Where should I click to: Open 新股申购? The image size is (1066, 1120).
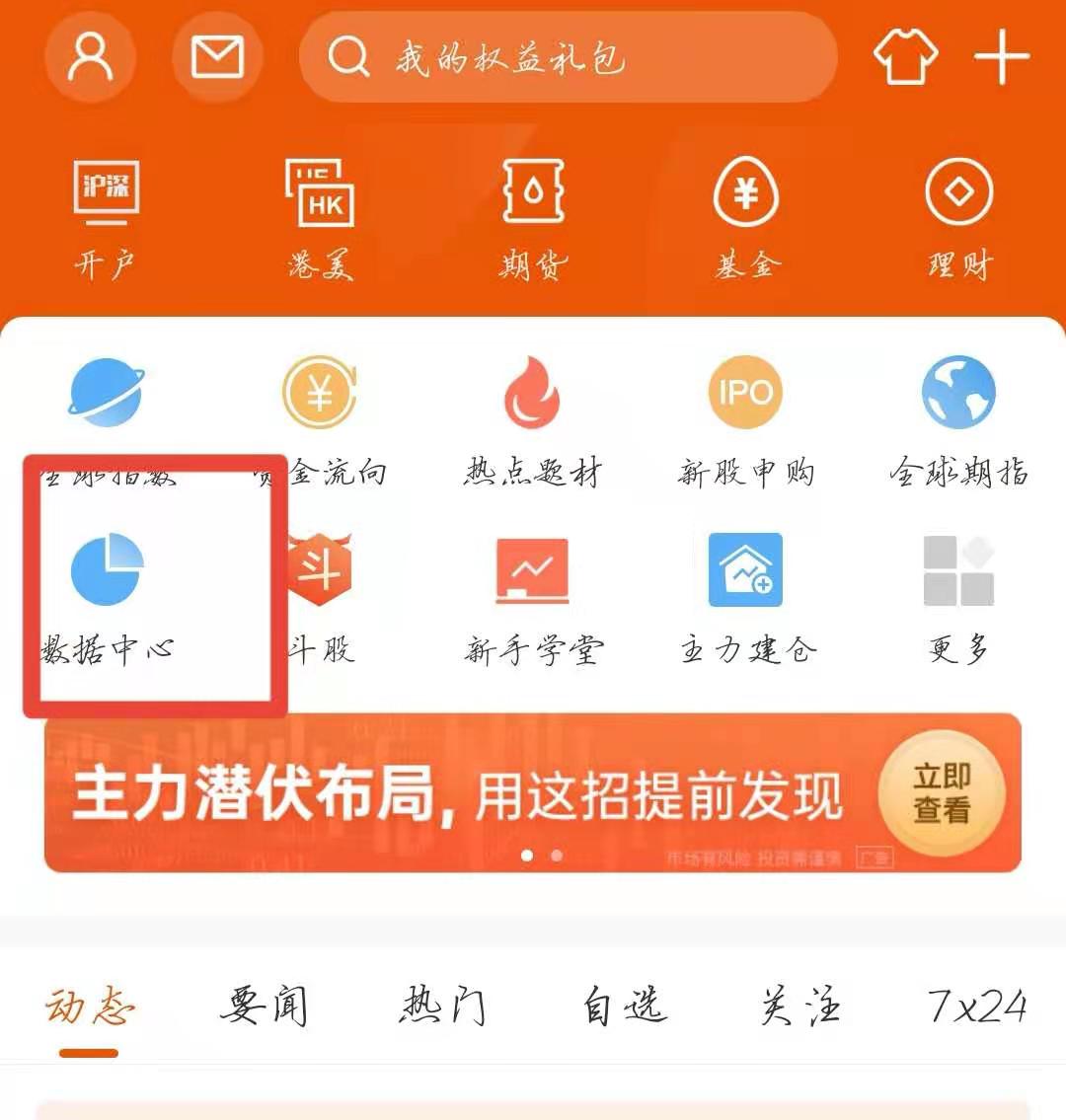[x=746, y=423]
